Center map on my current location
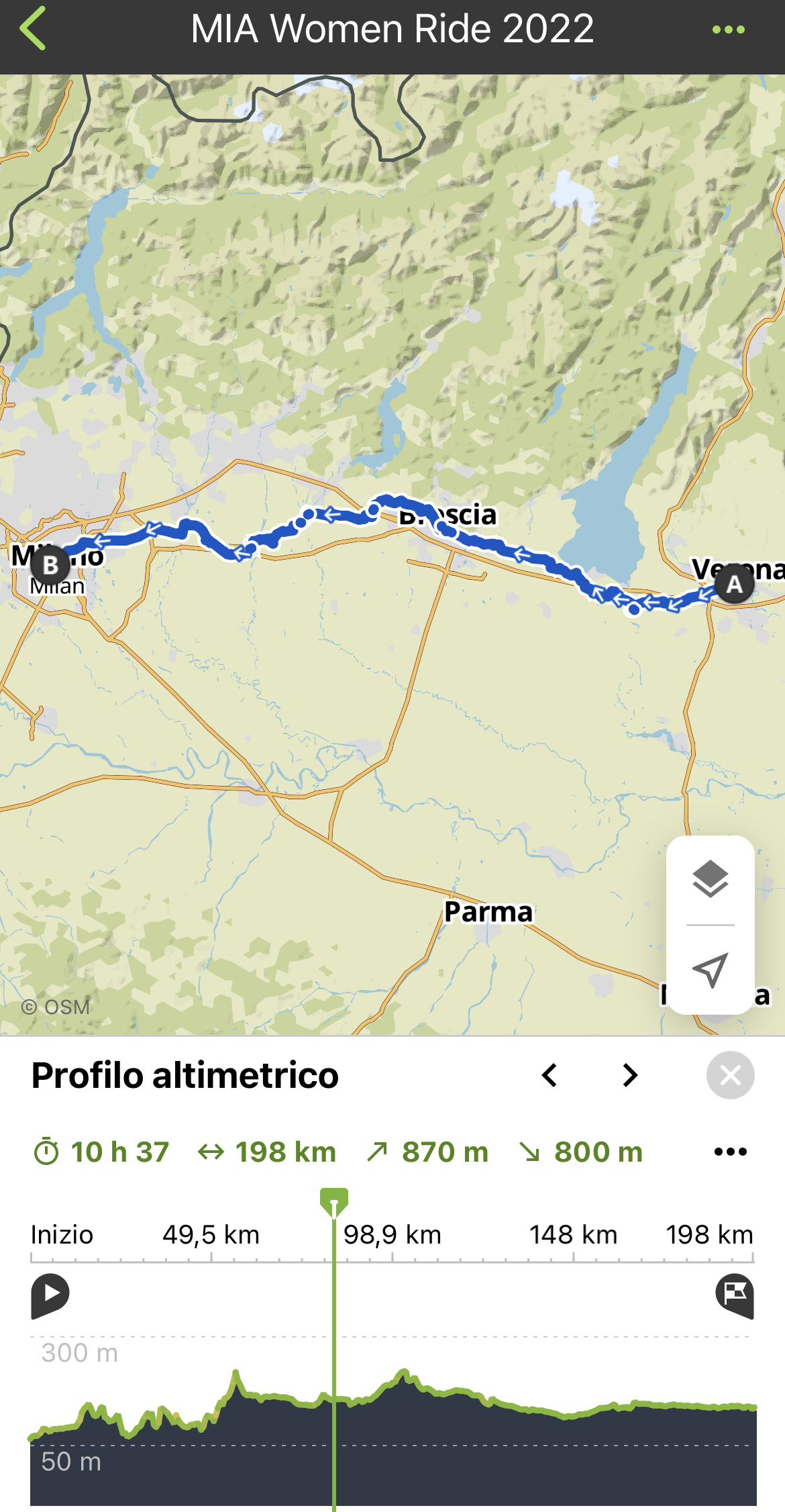 point(710,970)
